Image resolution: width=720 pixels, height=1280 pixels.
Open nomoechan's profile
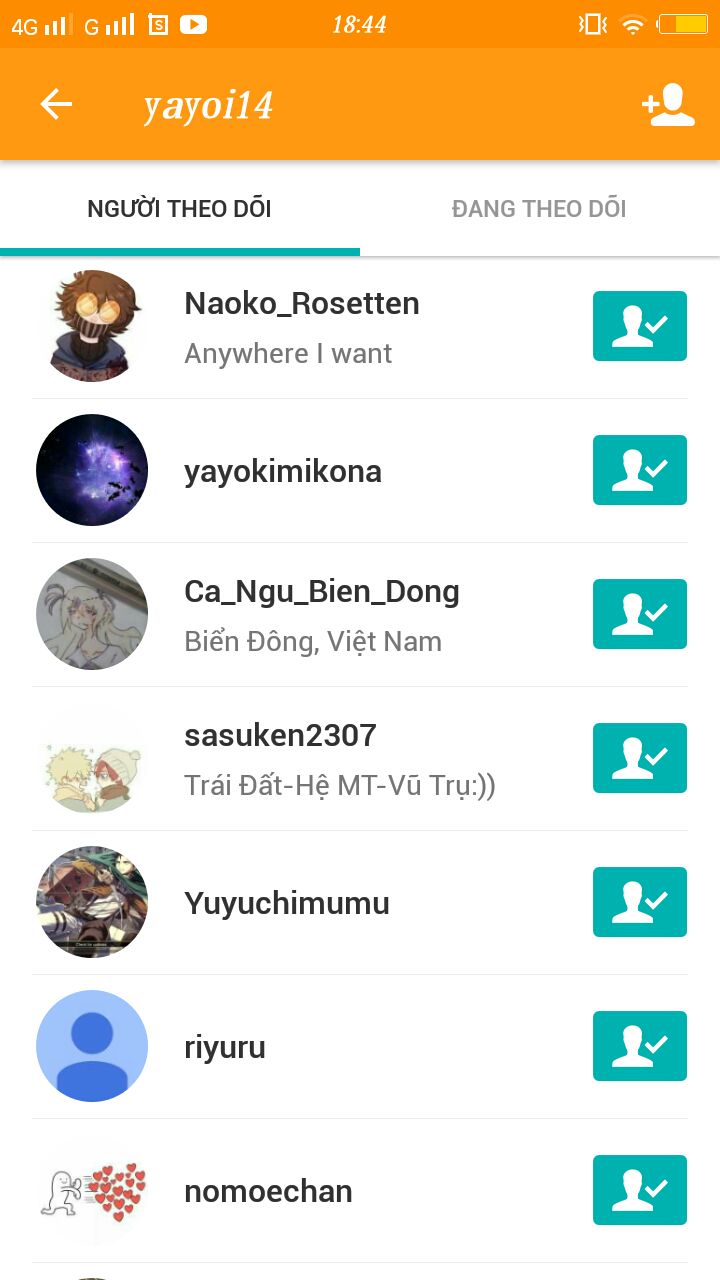(x=268, y=1191)
